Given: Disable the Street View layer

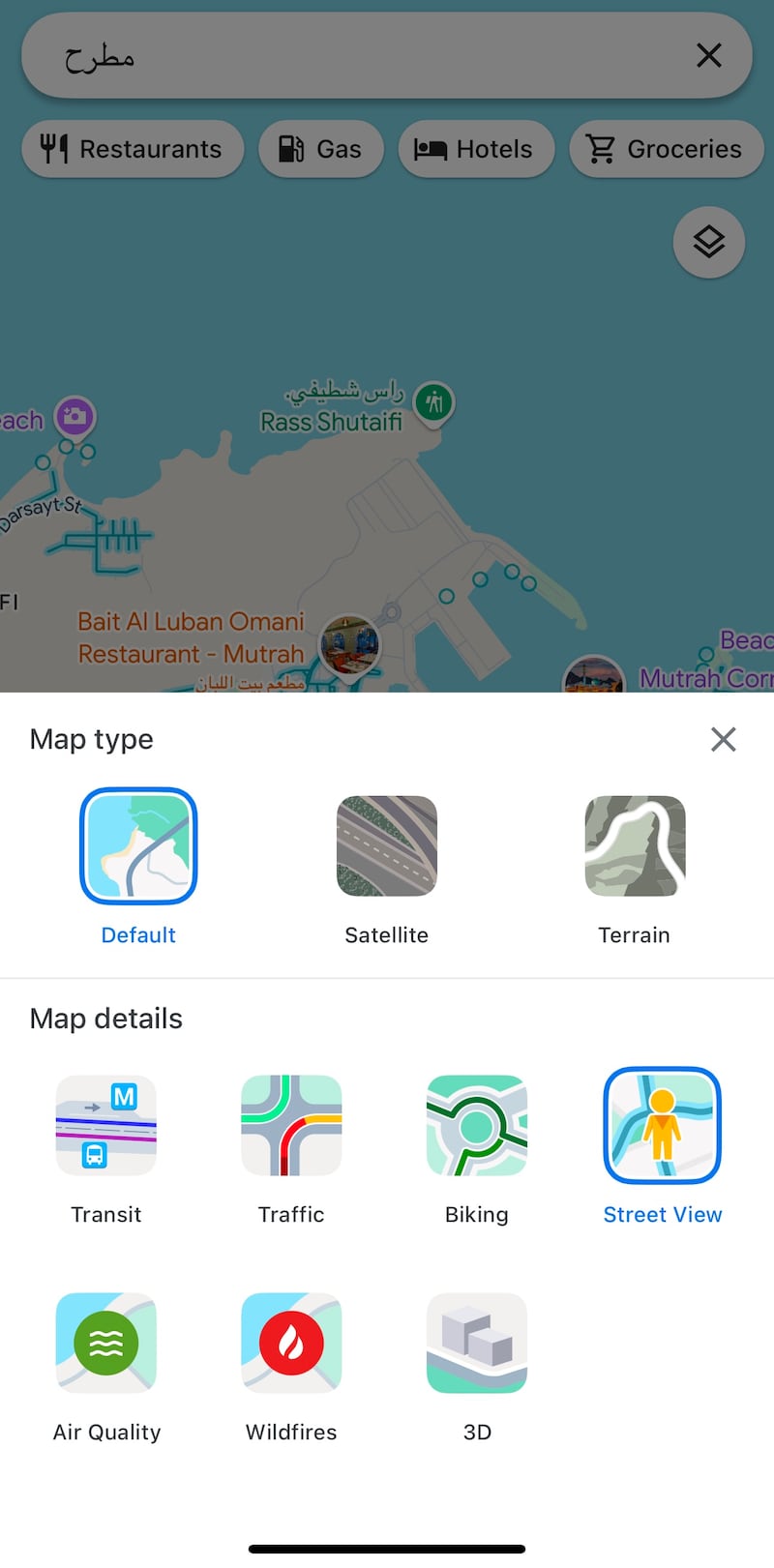Looking at the screenshot, I should (x=663, y=1126).
